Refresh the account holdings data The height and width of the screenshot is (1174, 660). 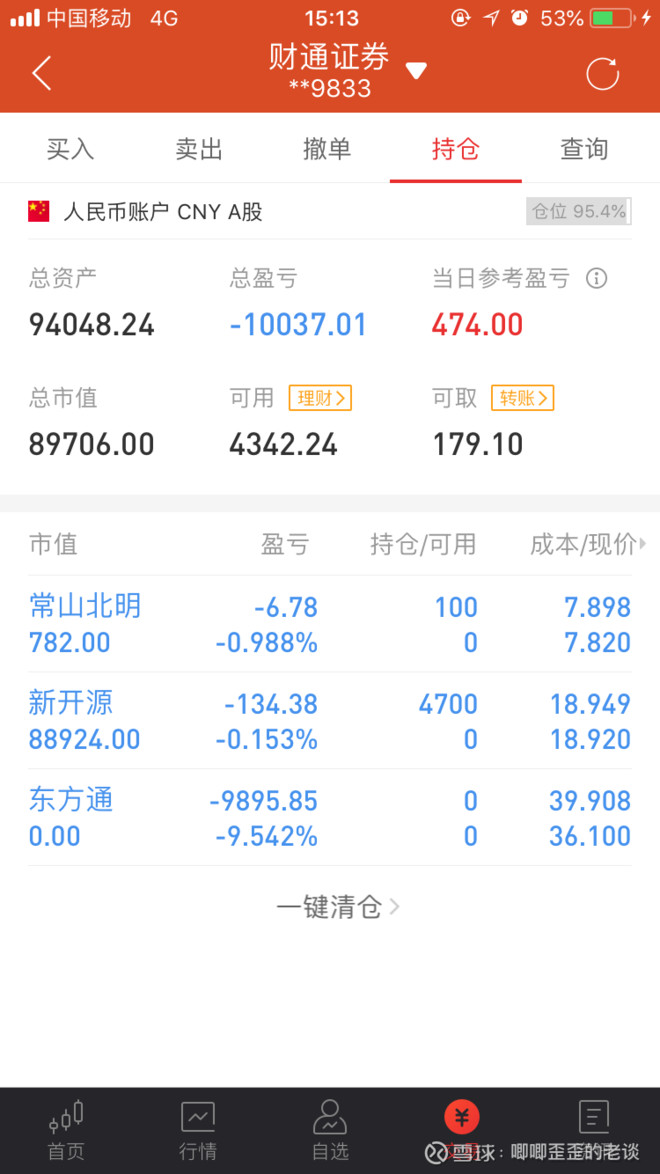[x=602, y=73]
